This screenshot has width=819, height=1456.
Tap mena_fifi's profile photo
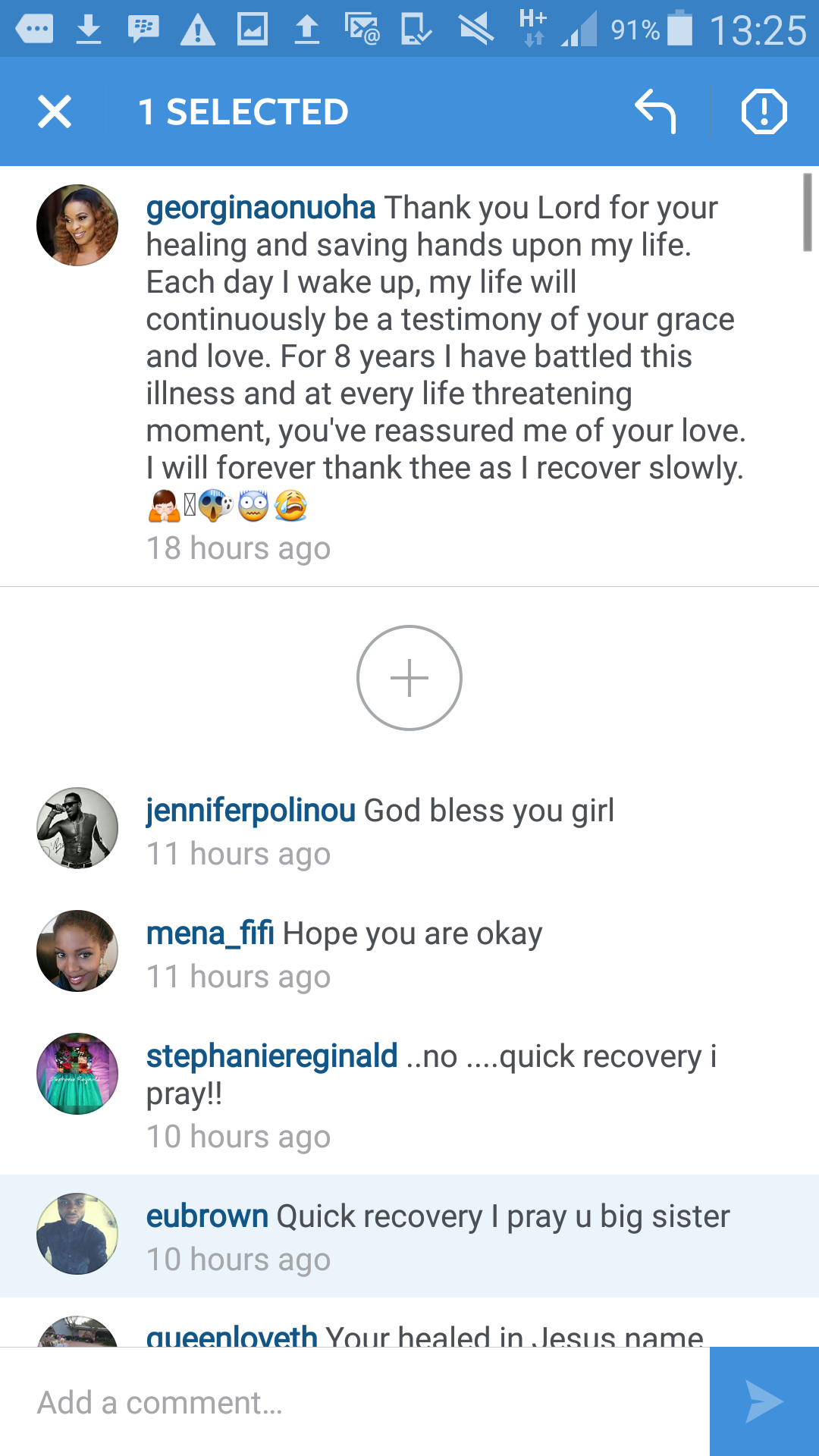77,950
